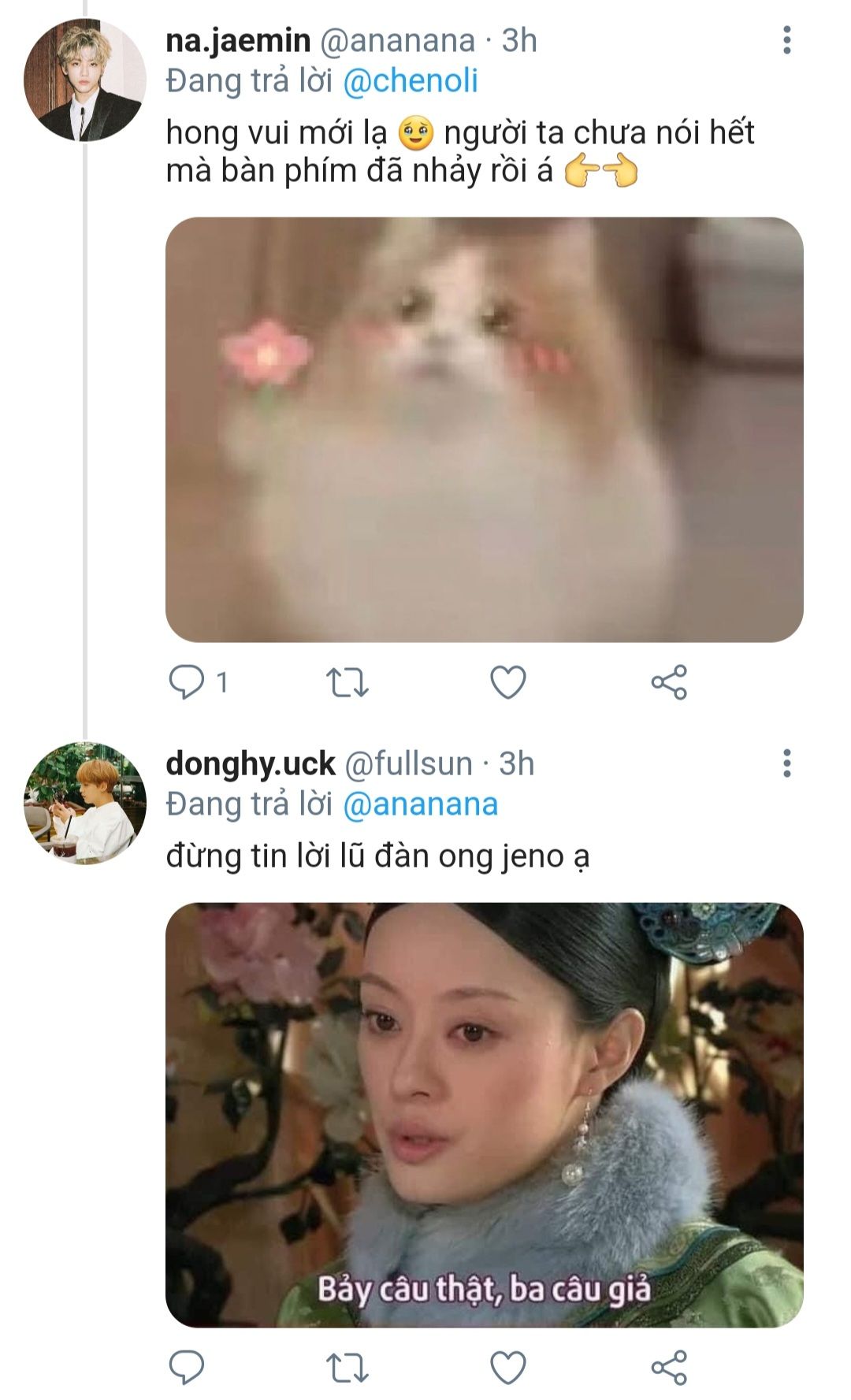Open the @ananana mention link
The image size is (851, 1400).
point(420,804)
